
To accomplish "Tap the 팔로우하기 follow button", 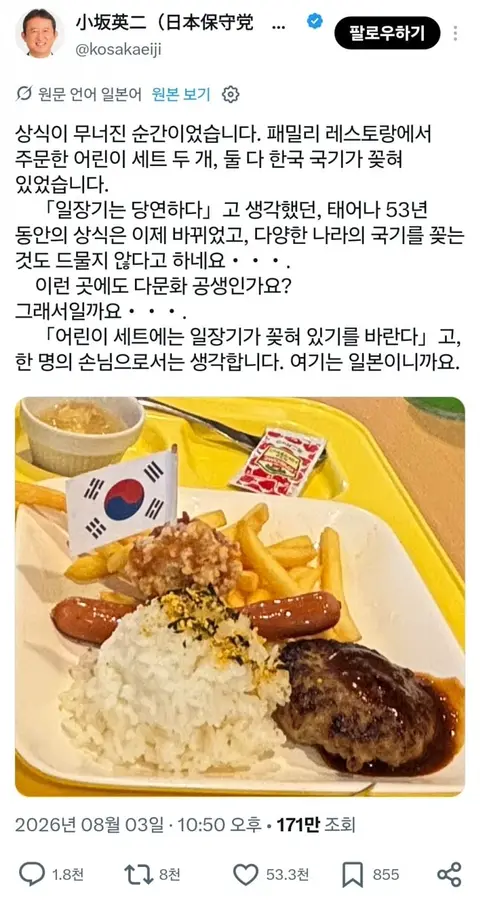I will point(387,33).
